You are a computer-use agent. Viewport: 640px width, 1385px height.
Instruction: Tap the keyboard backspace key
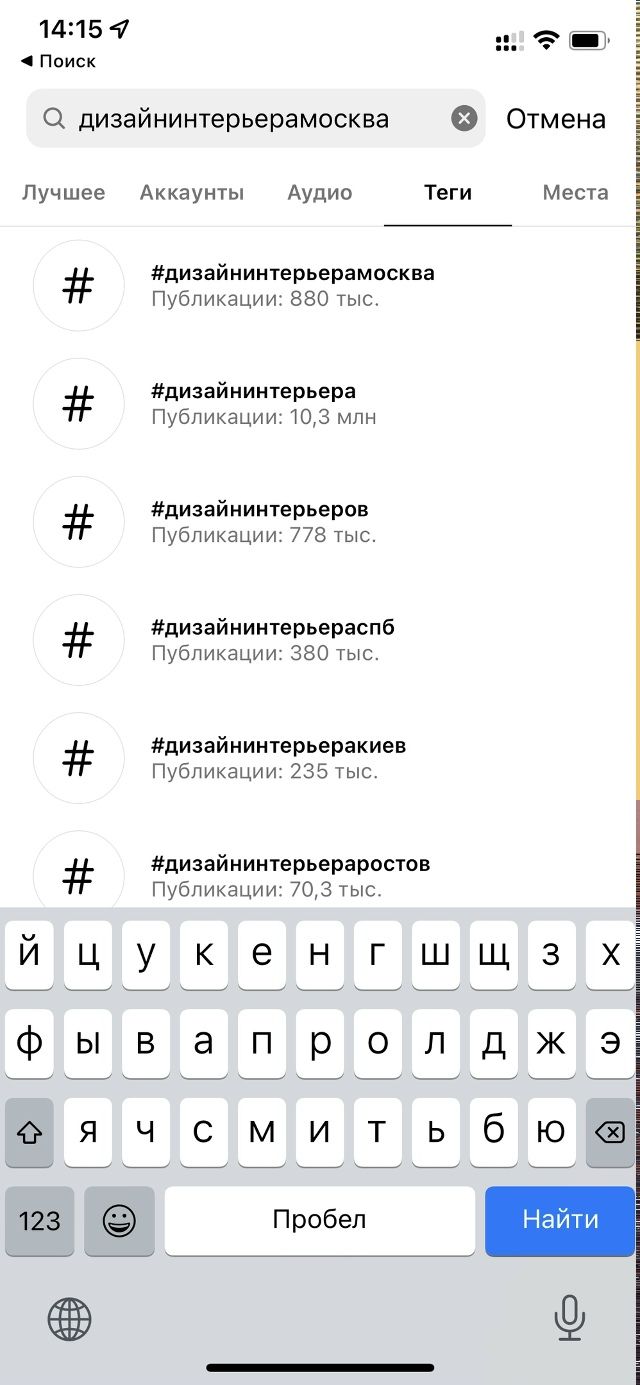pos(609,1131)
